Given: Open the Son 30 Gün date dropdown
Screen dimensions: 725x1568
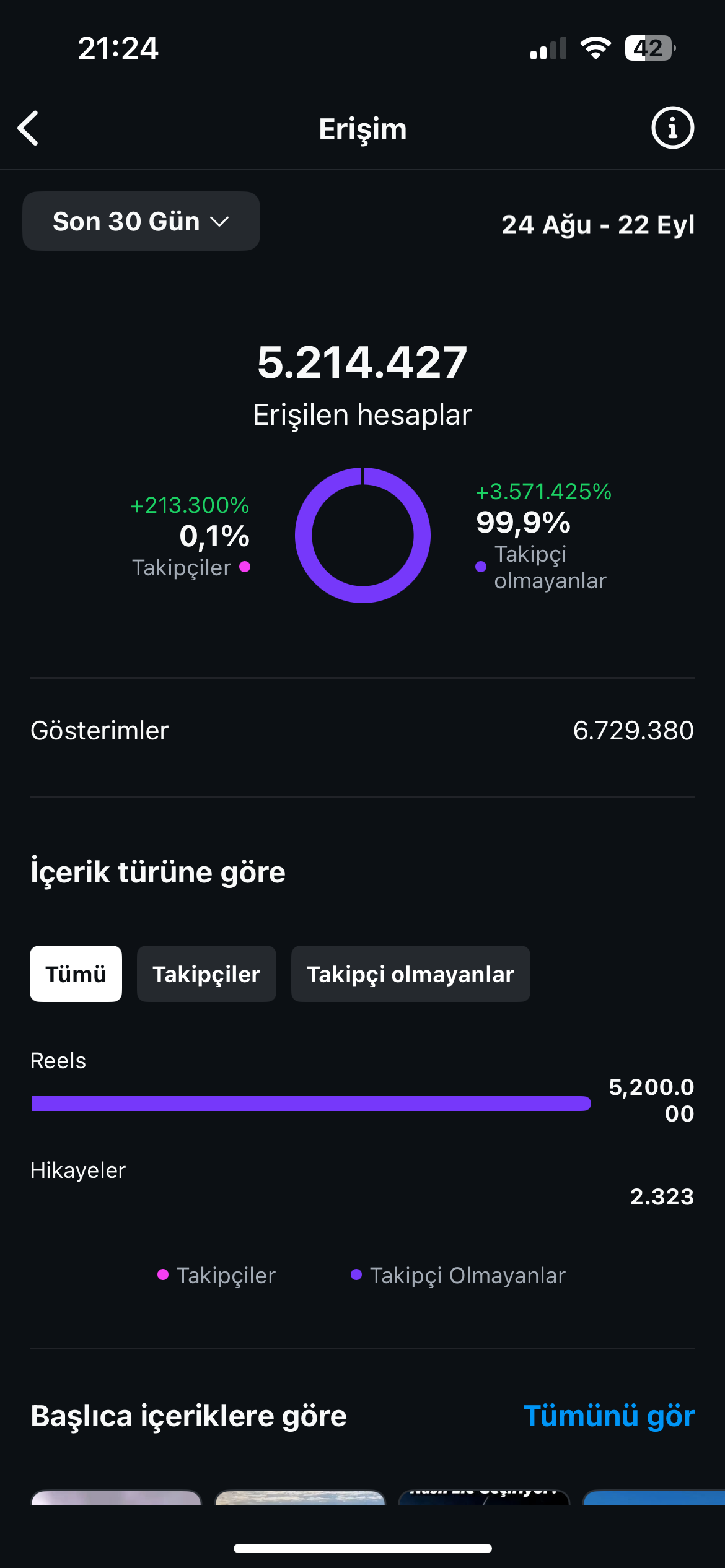Looking at the screenshot, I should click(x=141, y=221).
